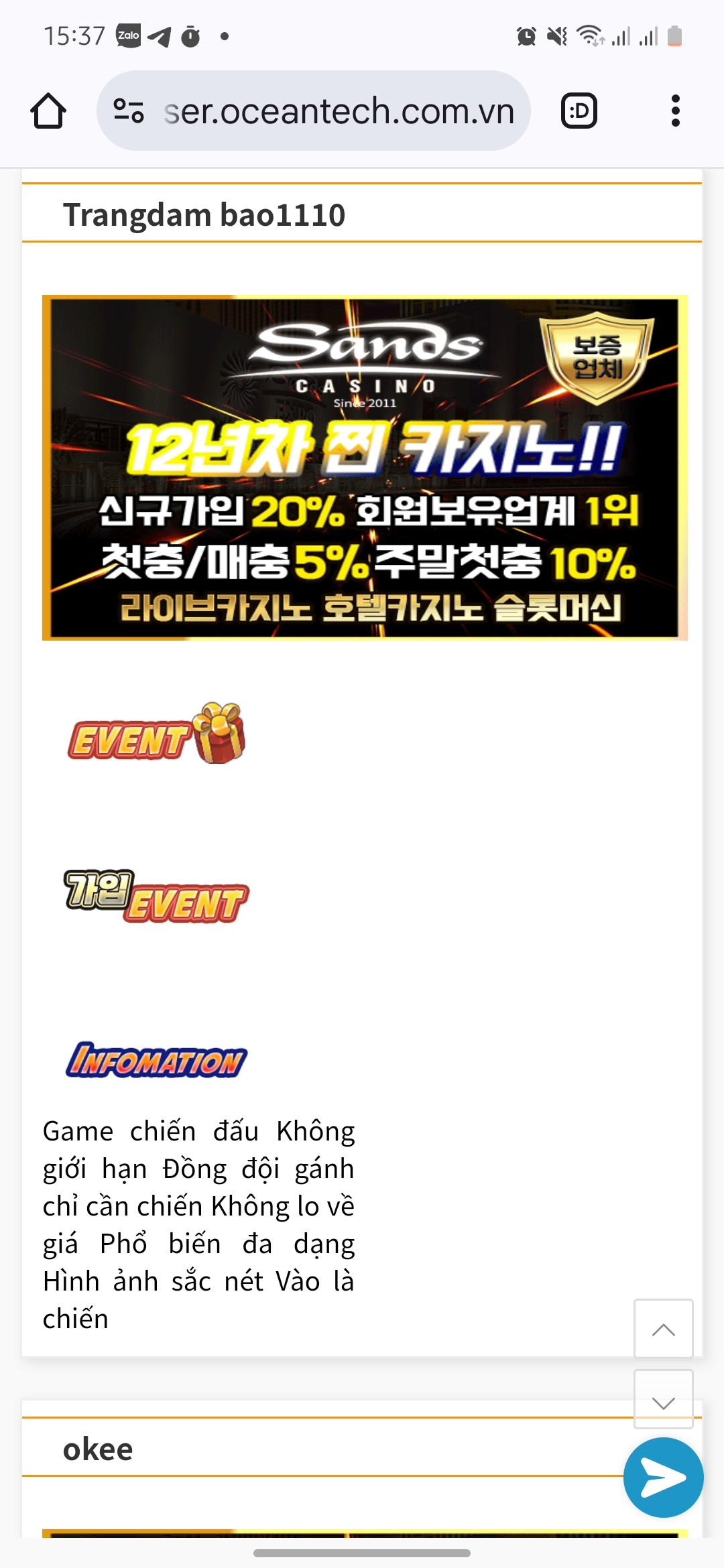Open the tab switcher
The width and height of the screenshot is (724, 1568).
coord(579,111)
